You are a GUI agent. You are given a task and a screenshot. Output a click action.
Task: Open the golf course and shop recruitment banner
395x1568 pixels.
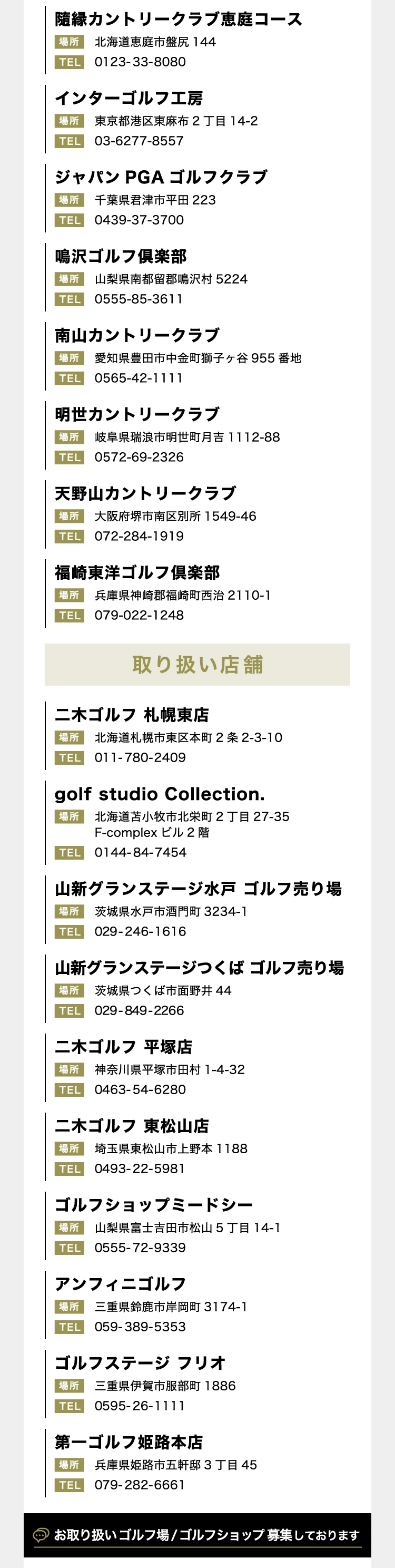coord(197,1534)
